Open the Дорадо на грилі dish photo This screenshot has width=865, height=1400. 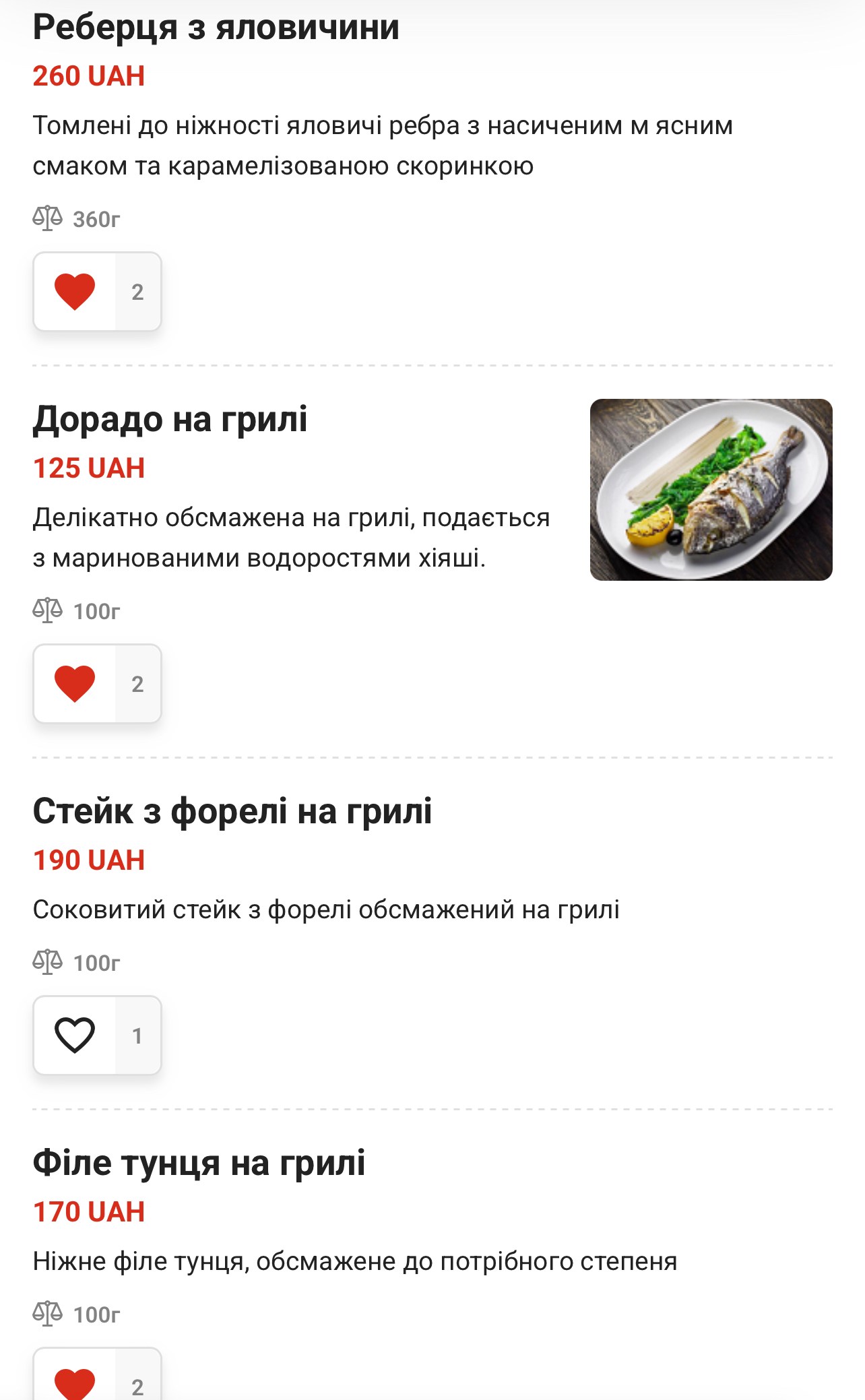[x=711, y=490]
